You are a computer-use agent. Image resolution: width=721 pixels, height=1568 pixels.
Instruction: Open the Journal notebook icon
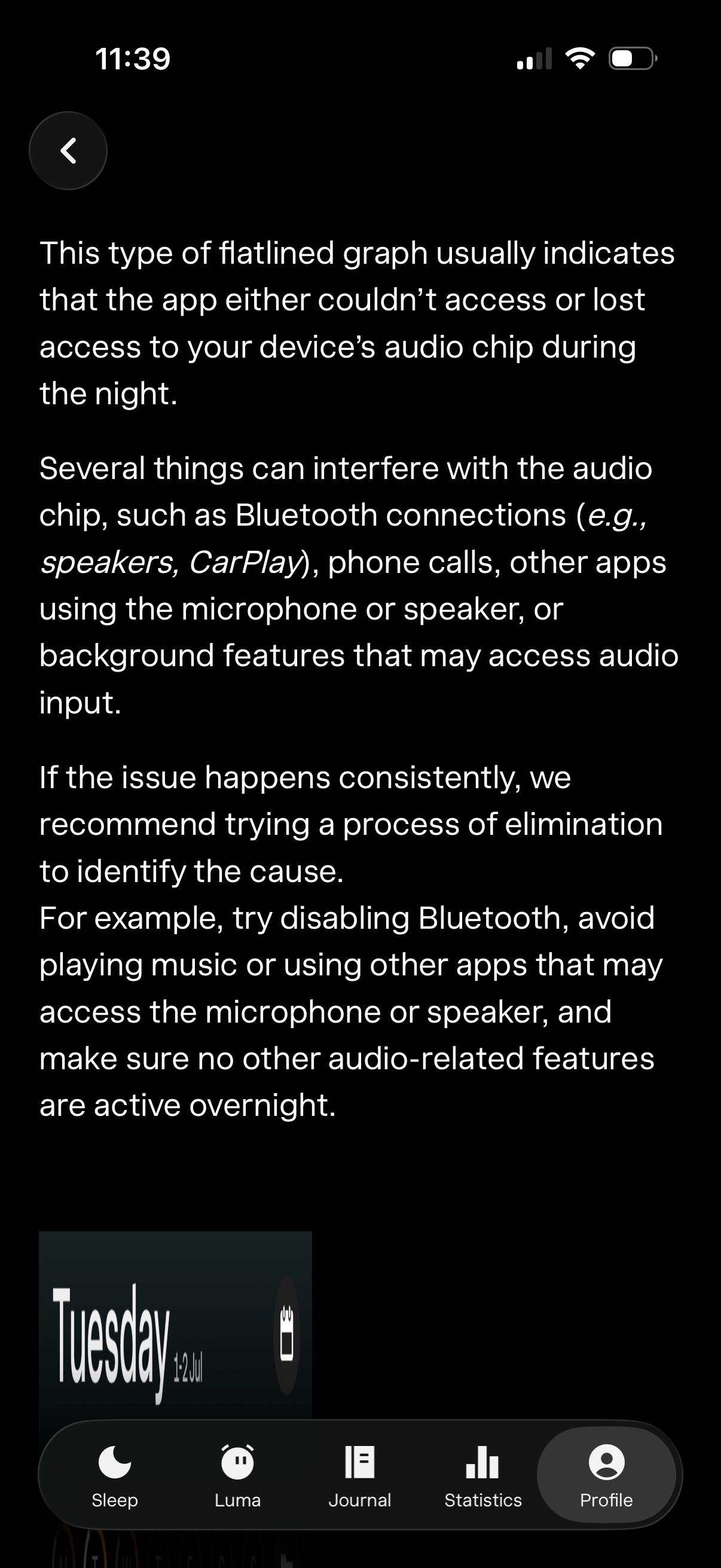359,1462
